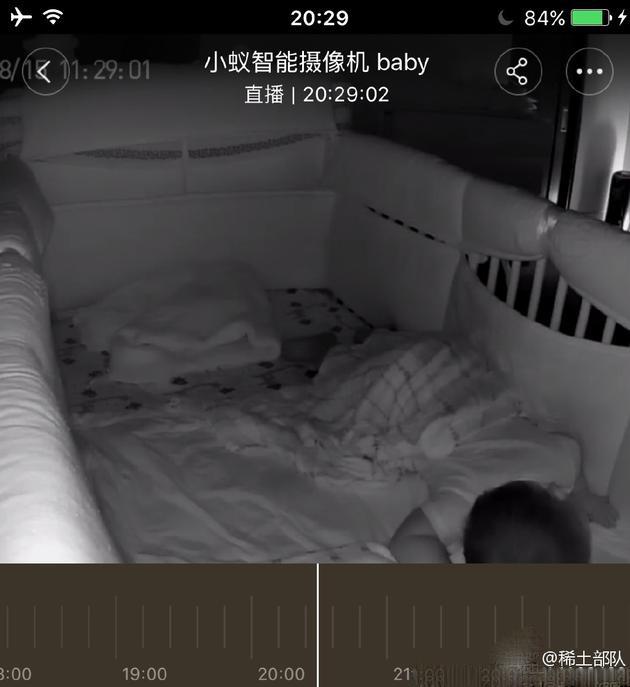Share the camera live feed
The height and width of the screenshot is (687, 630).
click(518, 72)
